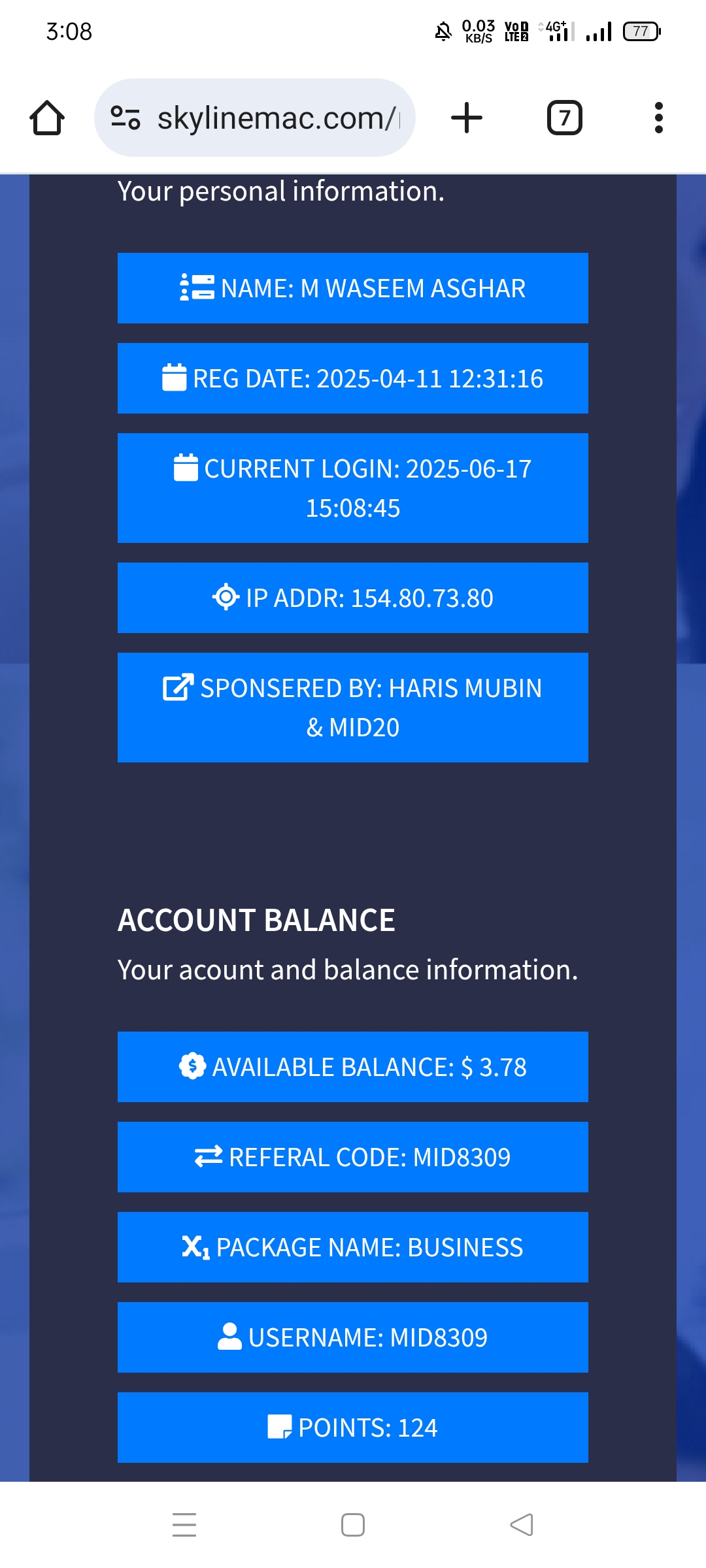Go back using the system back button
The image size is (706, 1568).
click(522, 1525)
